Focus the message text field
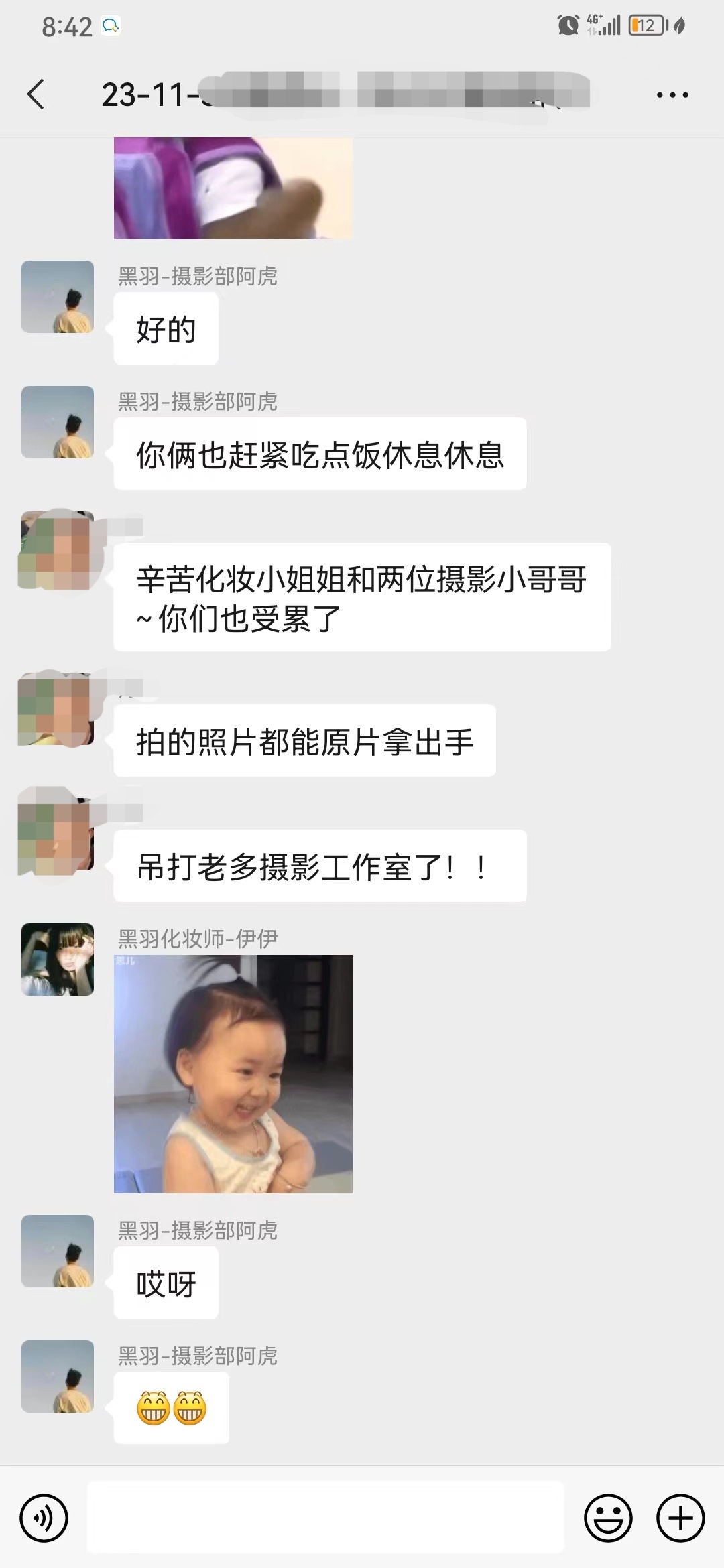724x1568 pixels. pyautogui.click(x=326, y=1517)
